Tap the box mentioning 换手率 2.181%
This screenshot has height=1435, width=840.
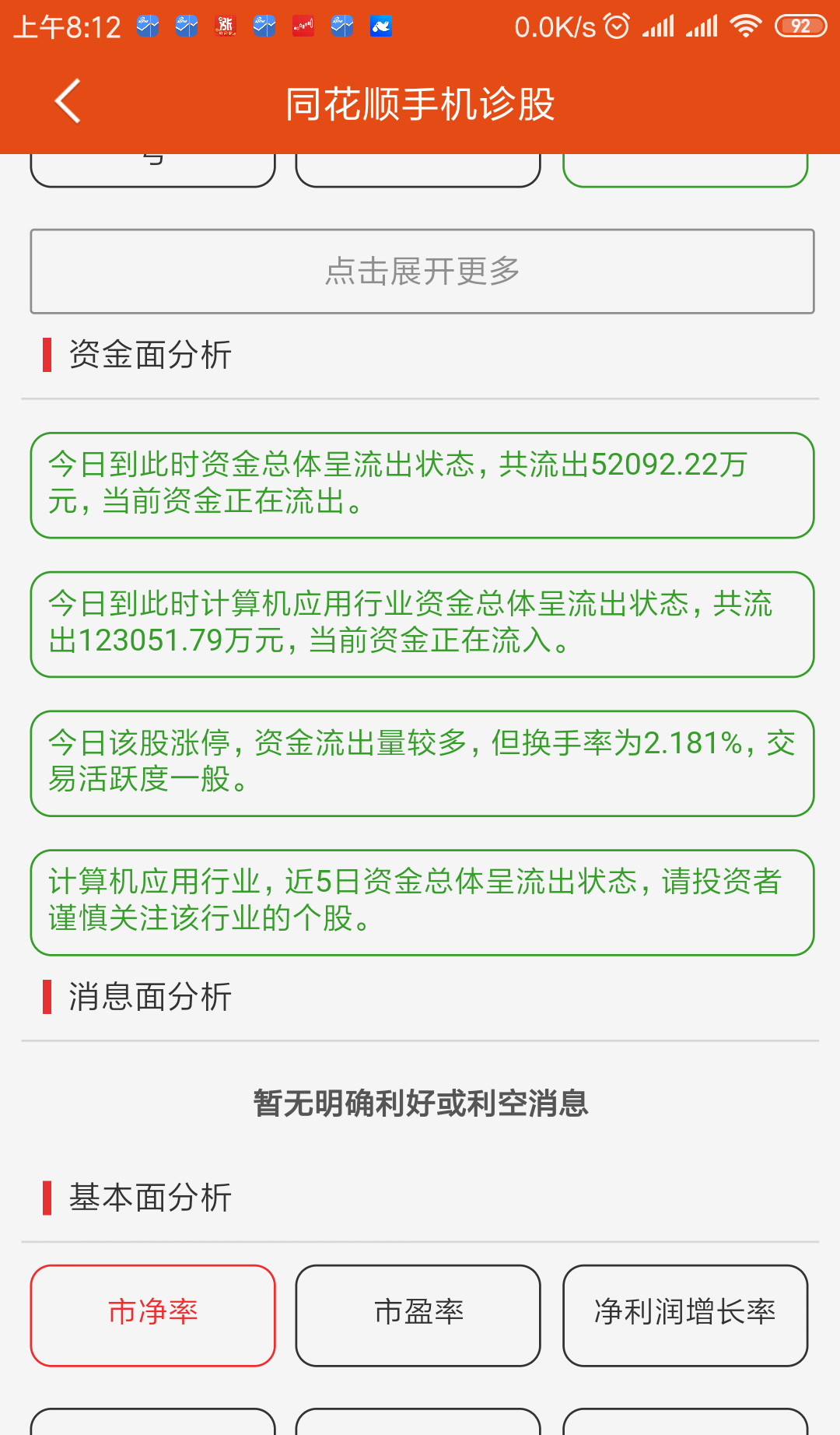click(420, 763)
